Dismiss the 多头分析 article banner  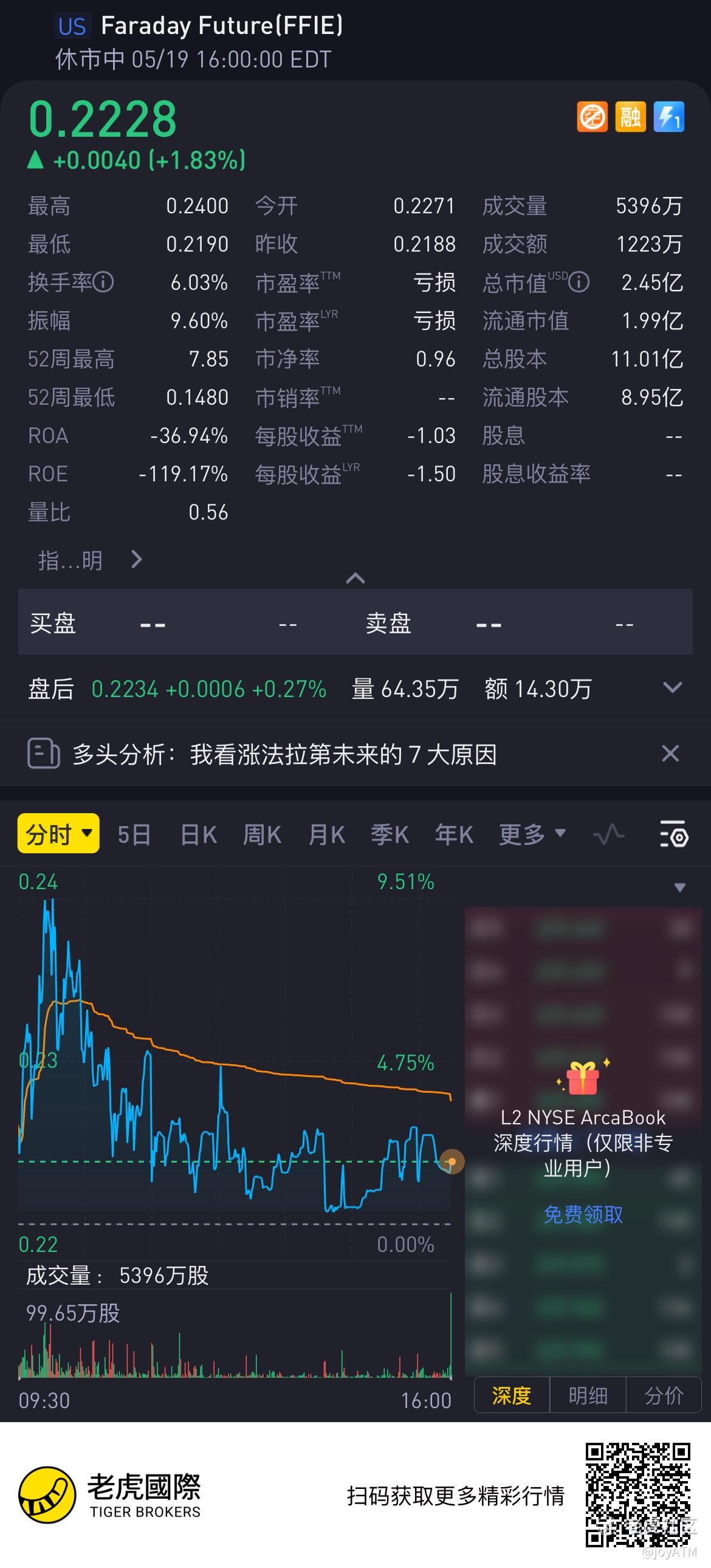[x=670, y=754]
